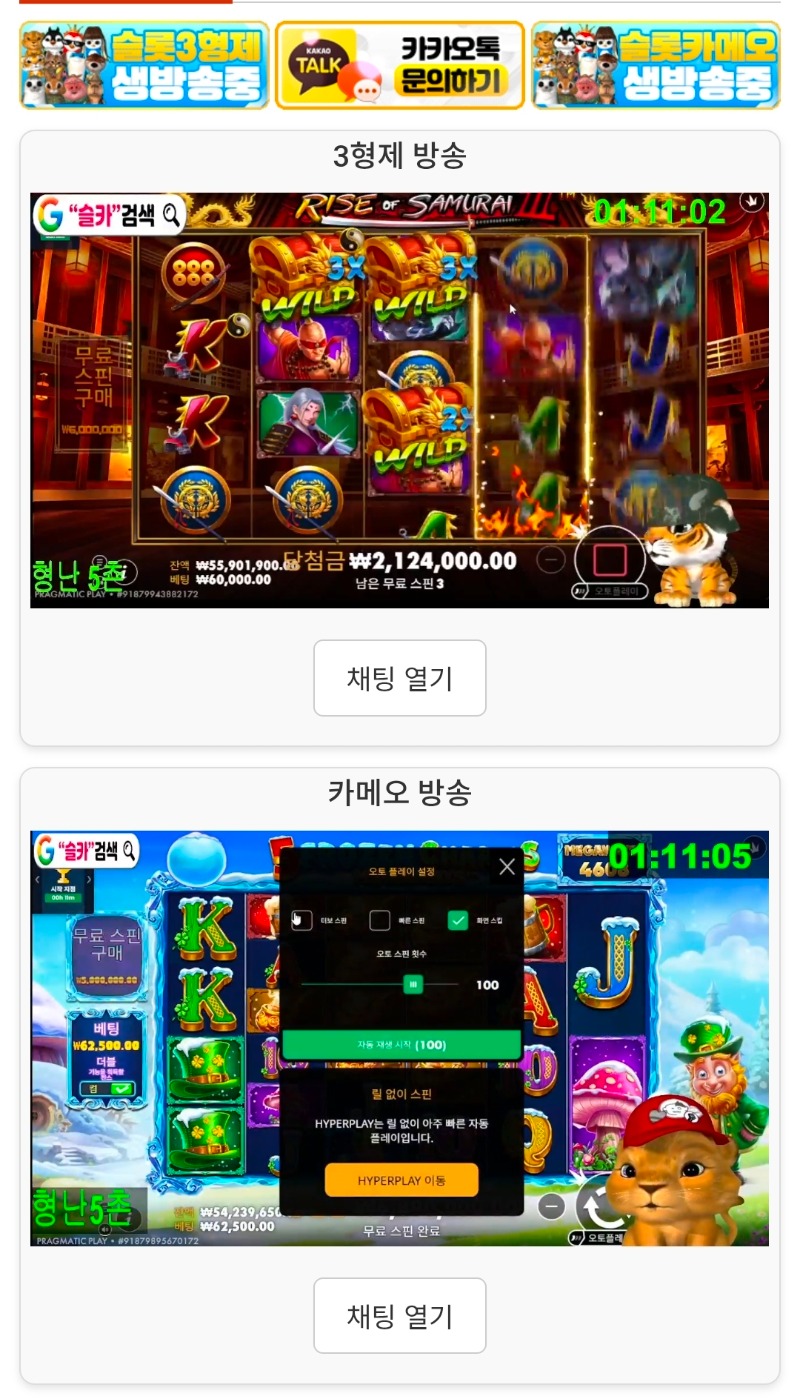The height and width of the screenshot is (1399, 800).
Task: Open the 슬롯카메오 생방송중 banner
Action: (655, 65)
